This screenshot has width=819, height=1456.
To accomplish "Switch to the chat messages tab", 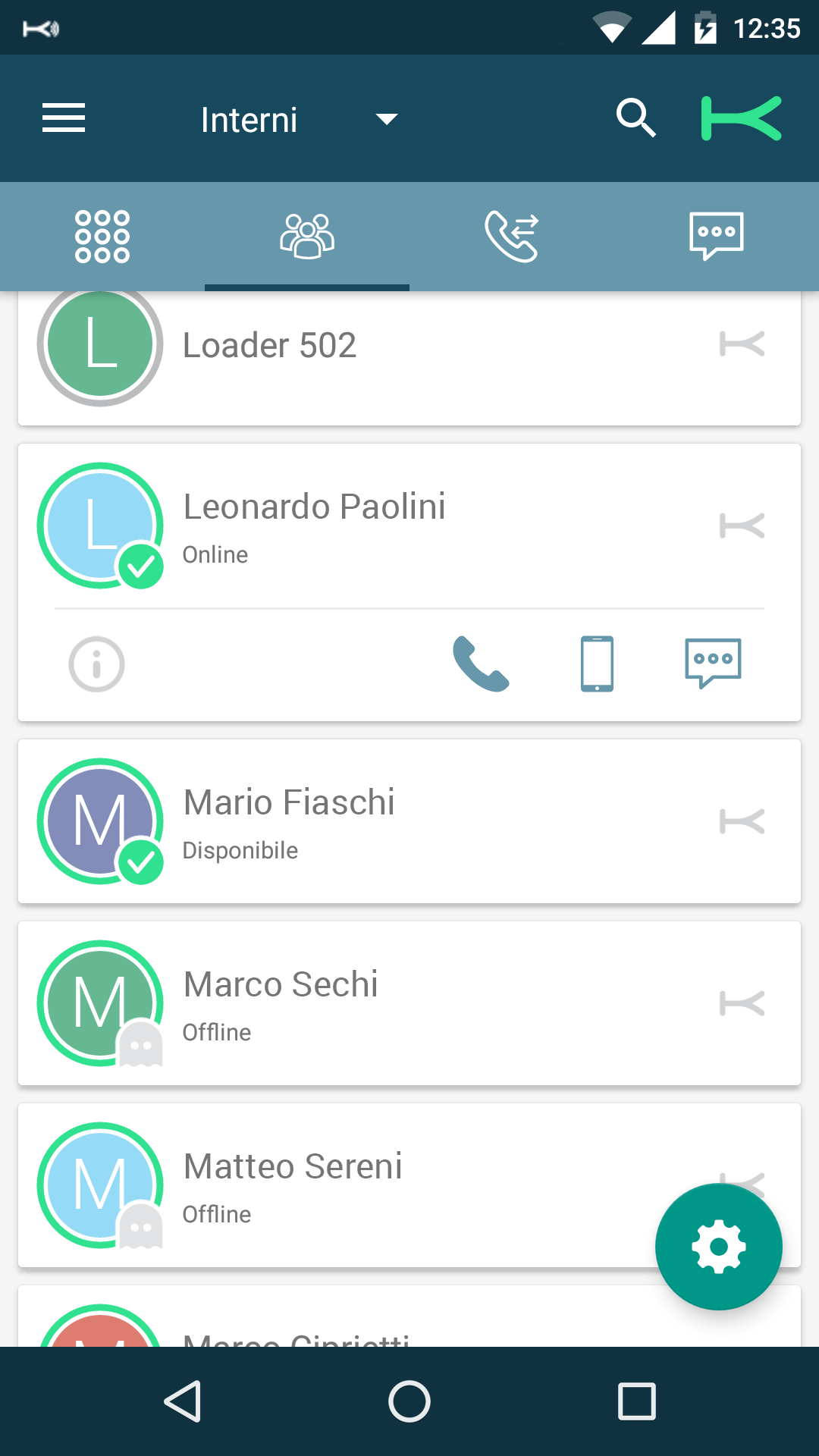I will point(717,236).
